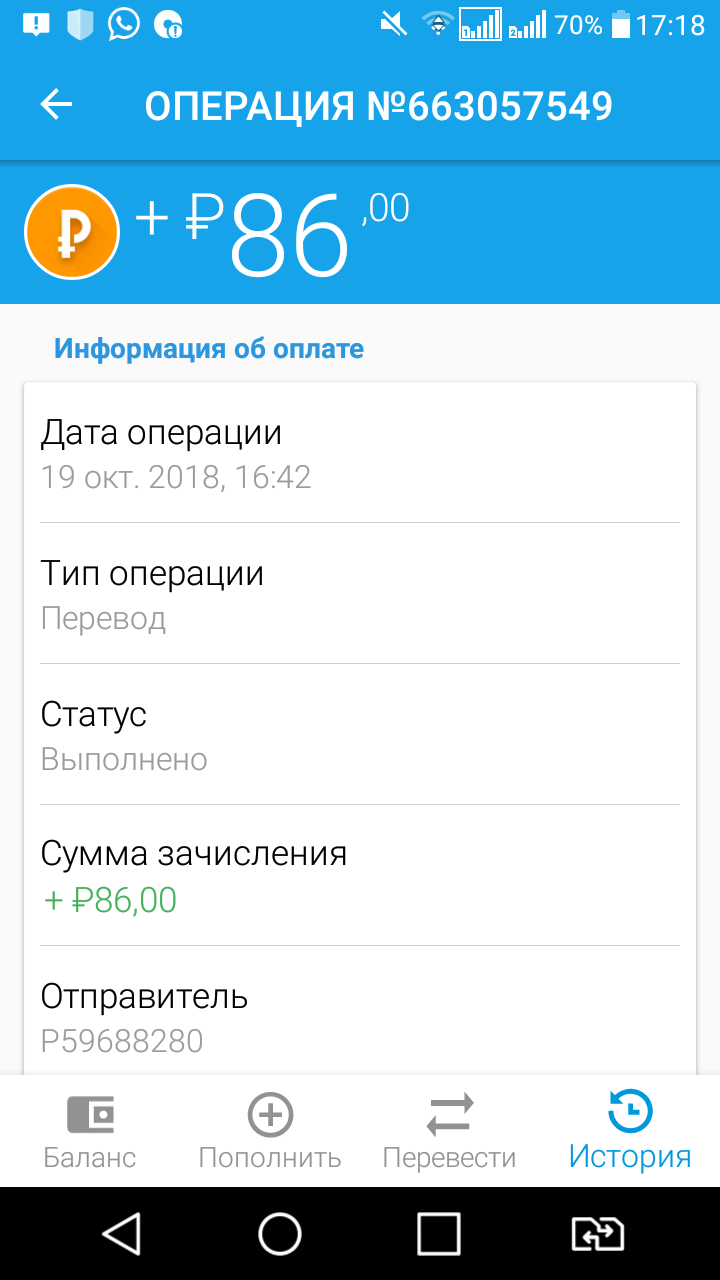
Task: Open recent apps in the navigation bar
Action: [438, 1234]
